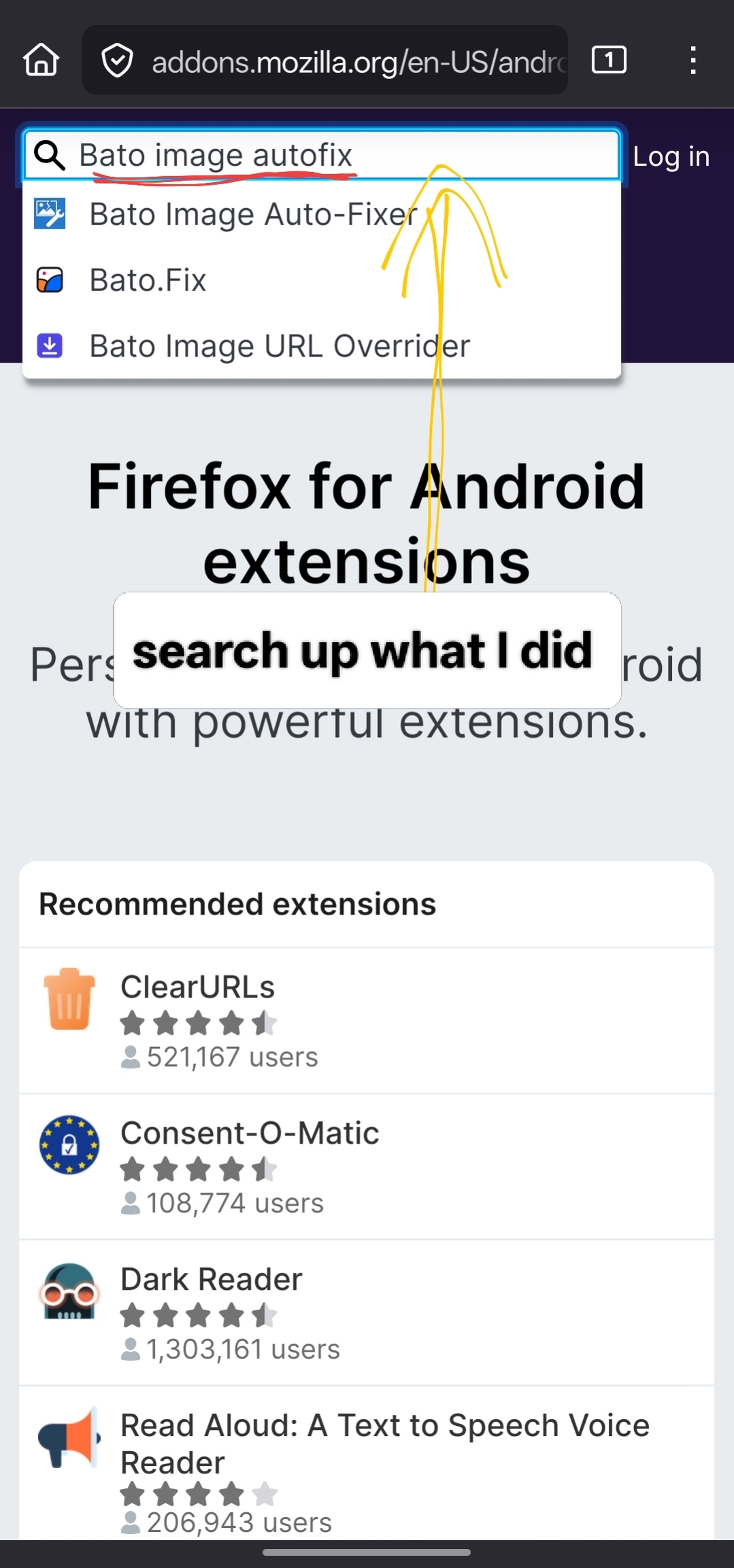
Task: Open the tabs counter
Action: tap(608, 60)
